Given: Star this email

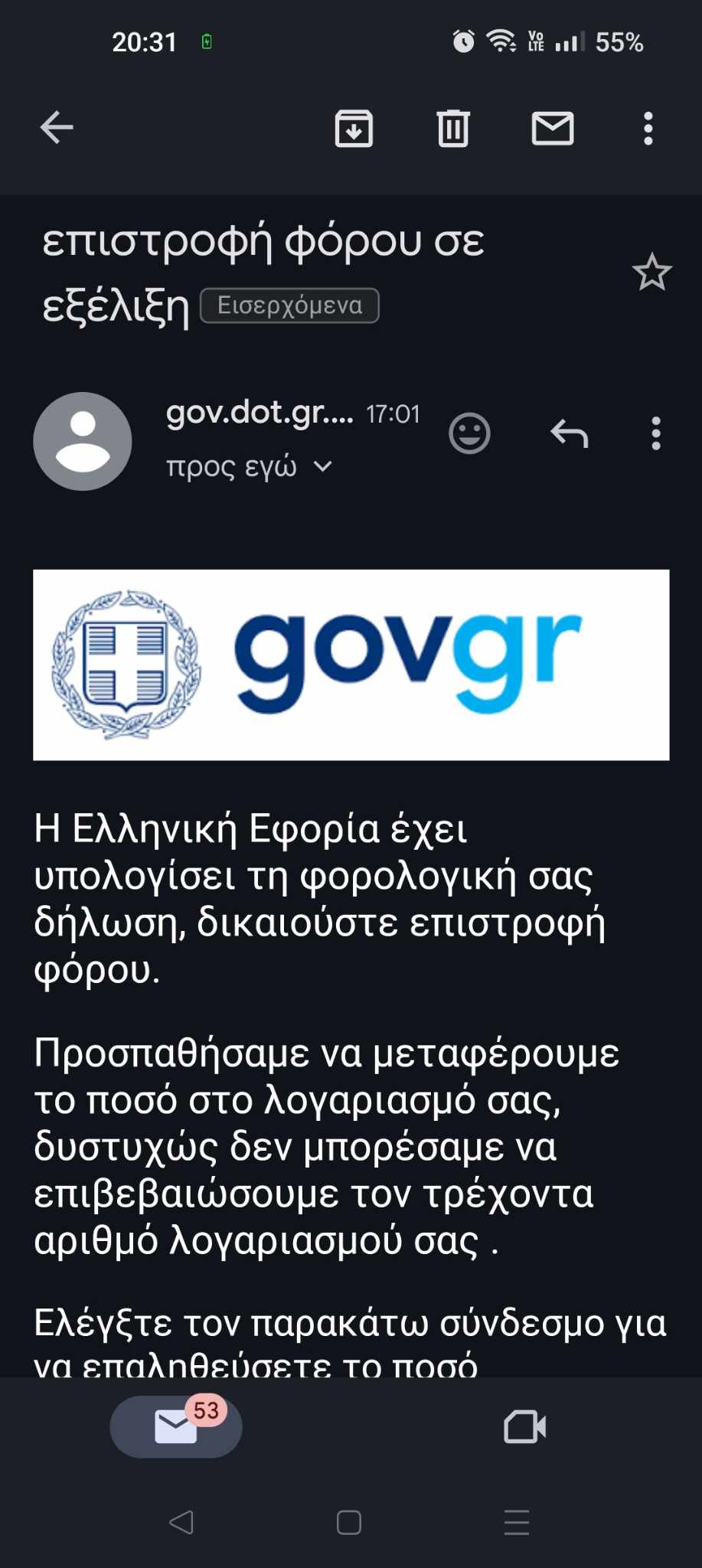Looking at the screenshot, I should point(652,273).
